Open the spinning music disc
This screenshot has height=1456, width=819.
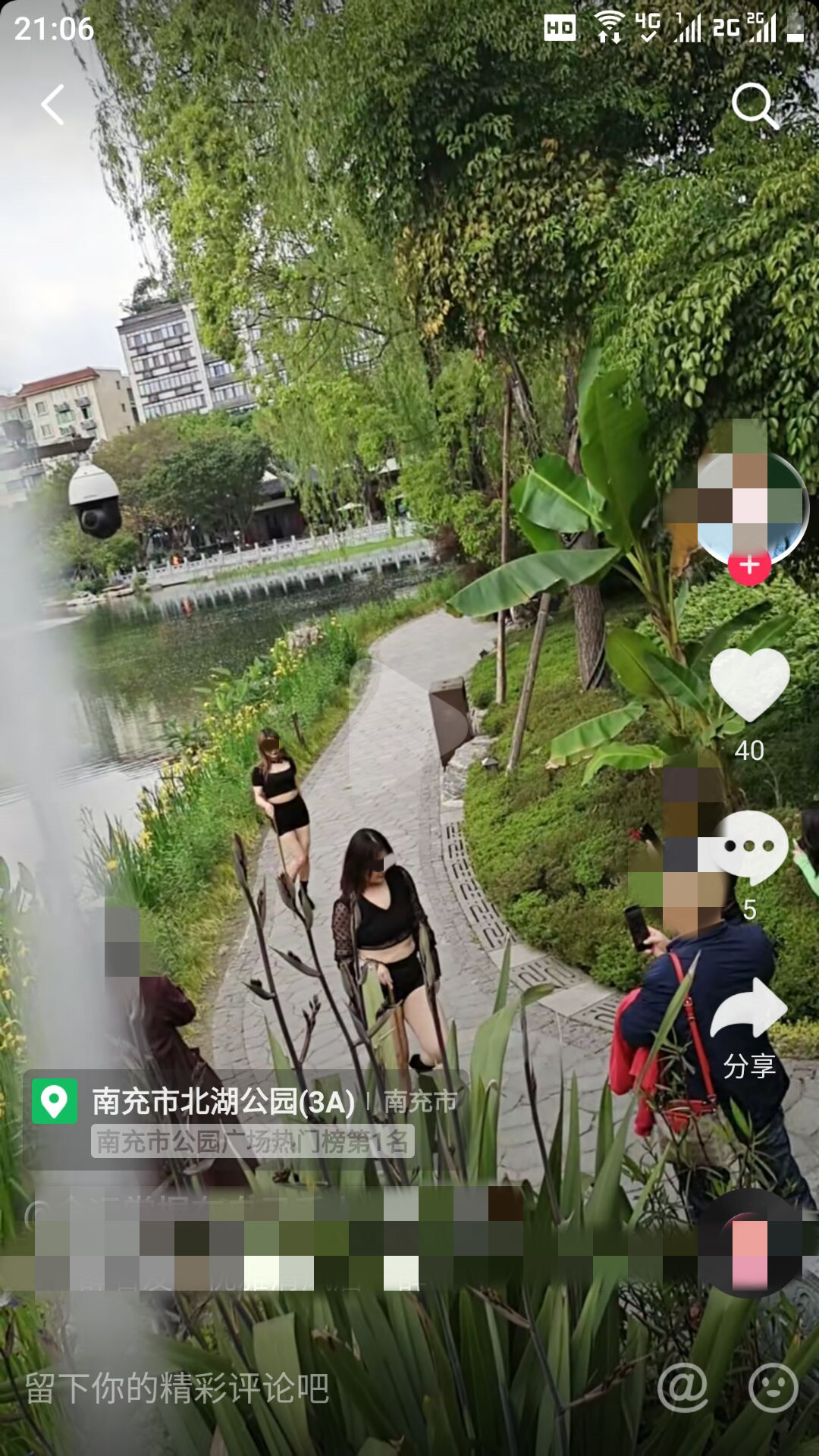(x=749, y=1244)
